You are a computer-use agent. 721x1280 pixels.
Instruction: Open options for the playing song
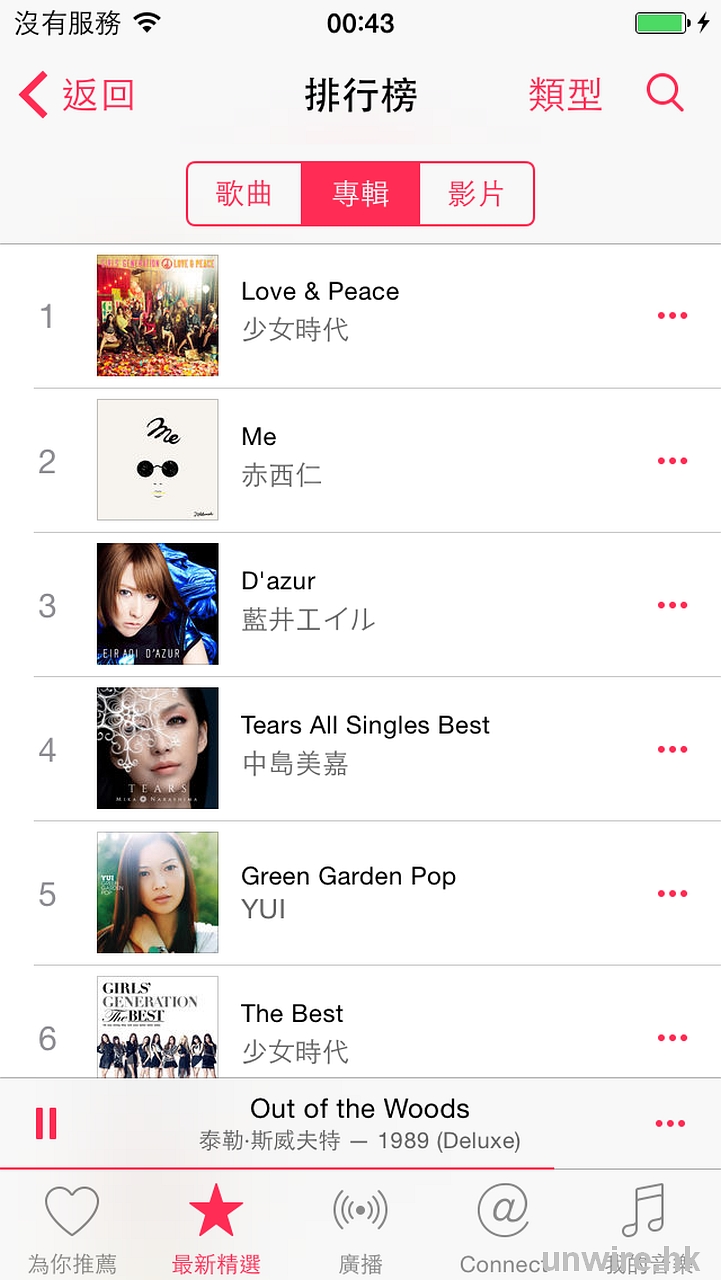[670, 1124]
